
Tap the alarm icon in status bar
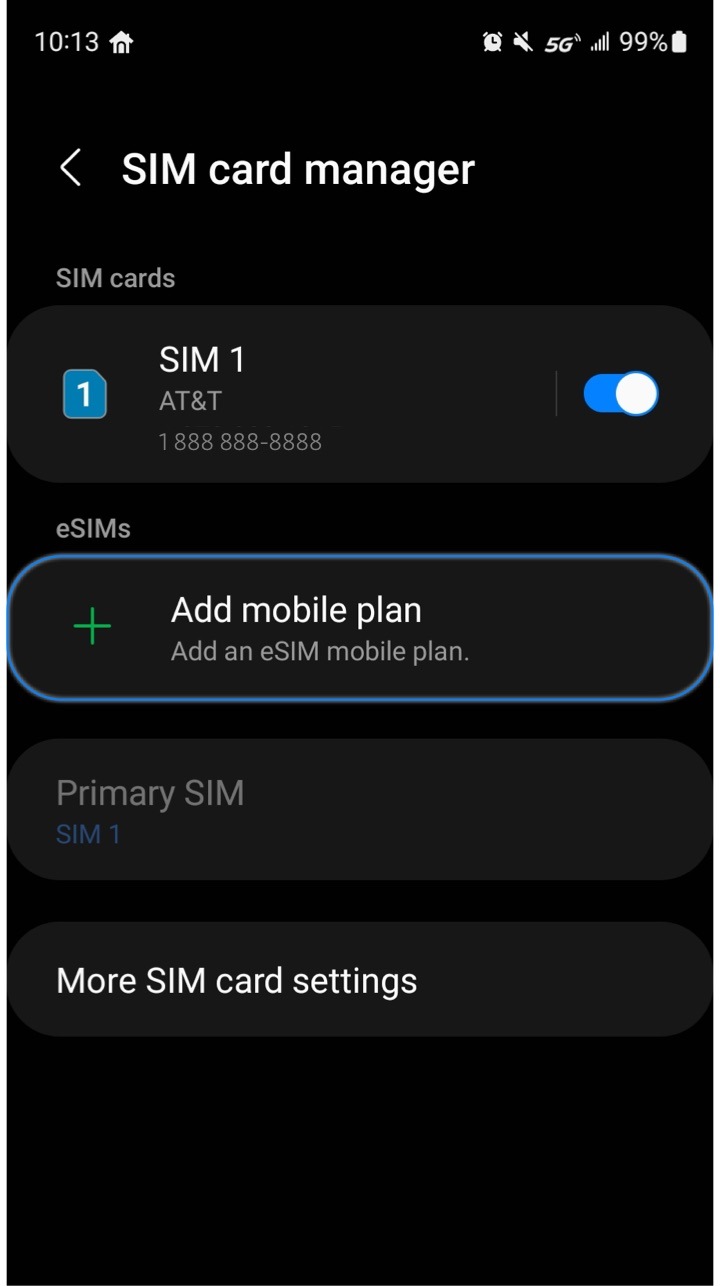pos(492,42)
